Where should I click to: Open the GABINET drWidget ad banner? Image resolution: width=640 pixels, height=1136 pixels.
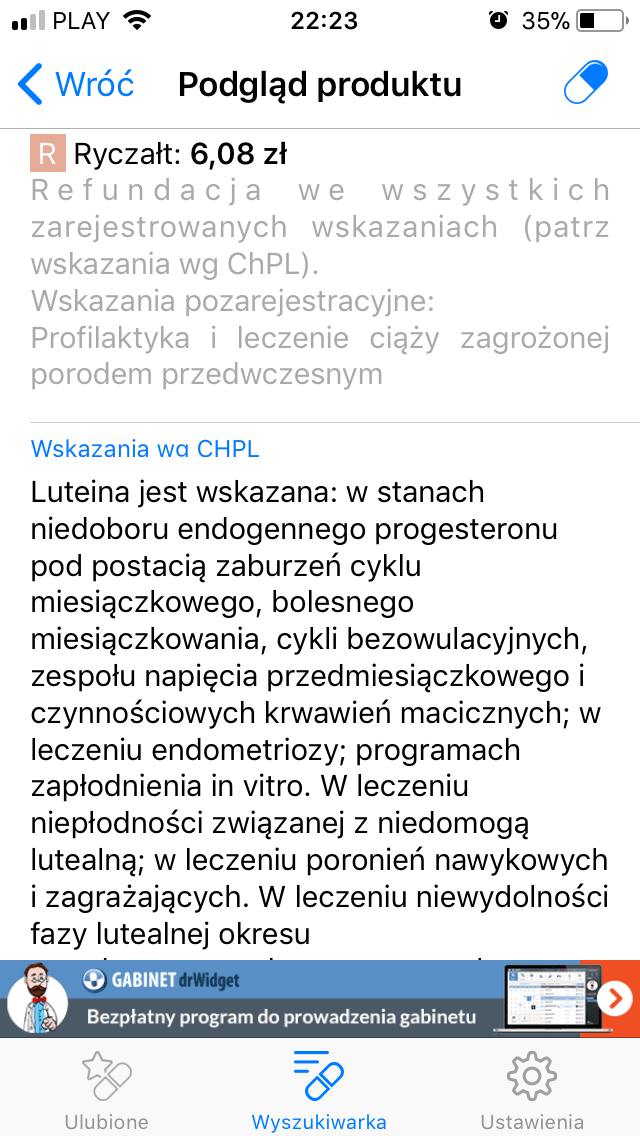coord(320,998)
